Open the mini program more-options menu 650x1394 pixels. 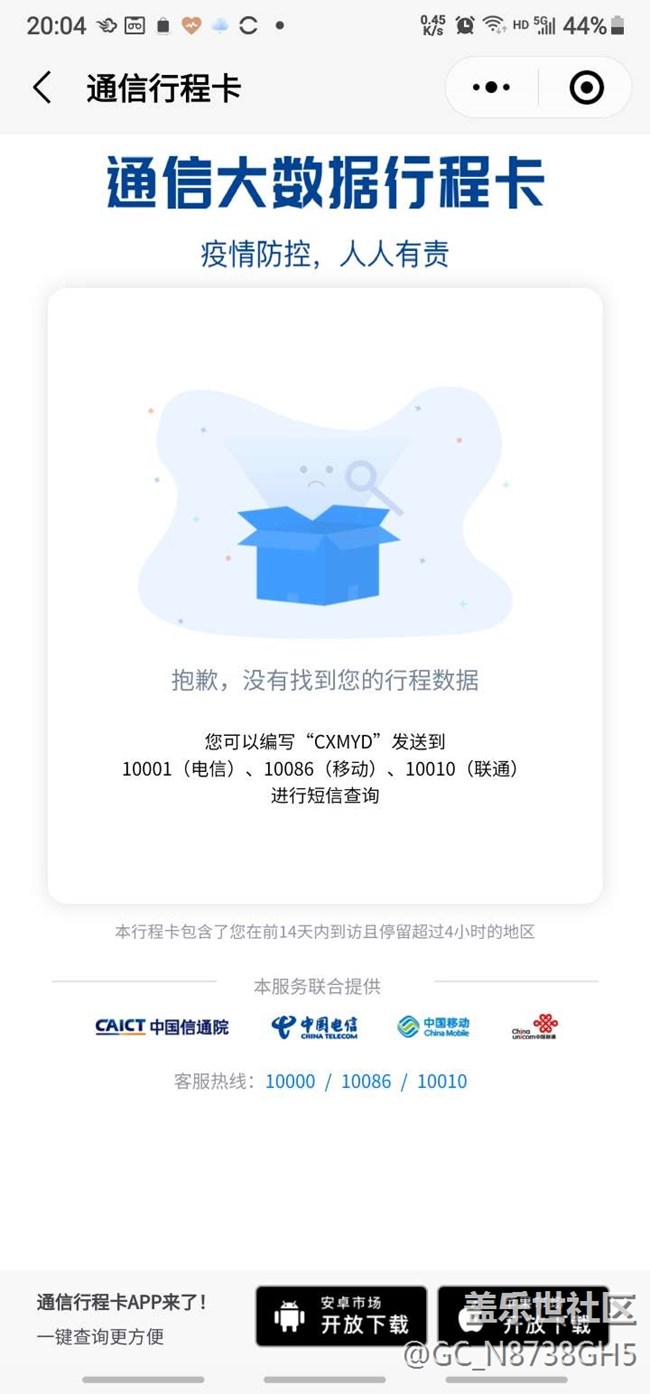491,88
